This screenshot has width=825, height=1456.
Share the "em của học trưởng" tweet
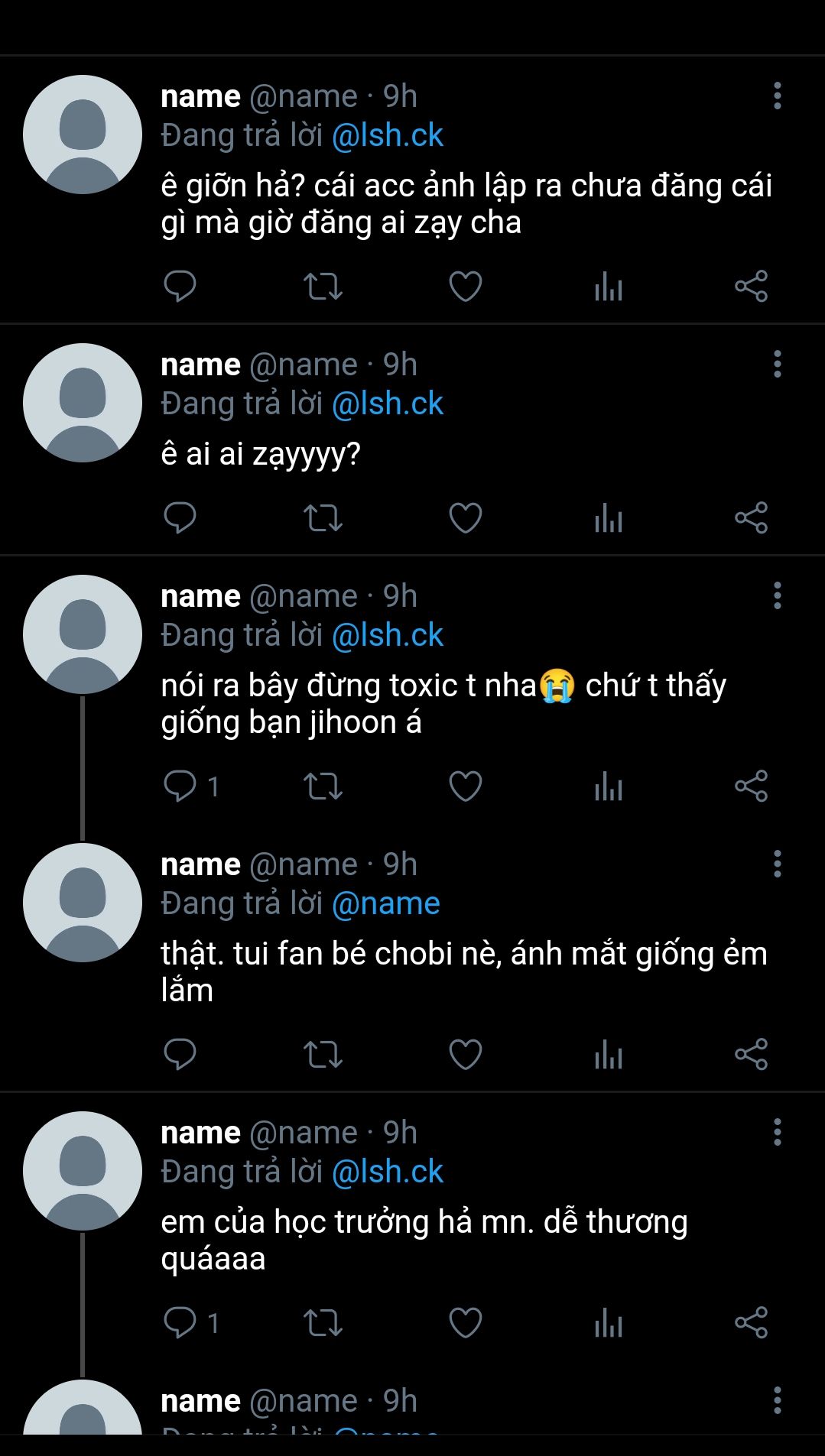[x=751, y=1323]
